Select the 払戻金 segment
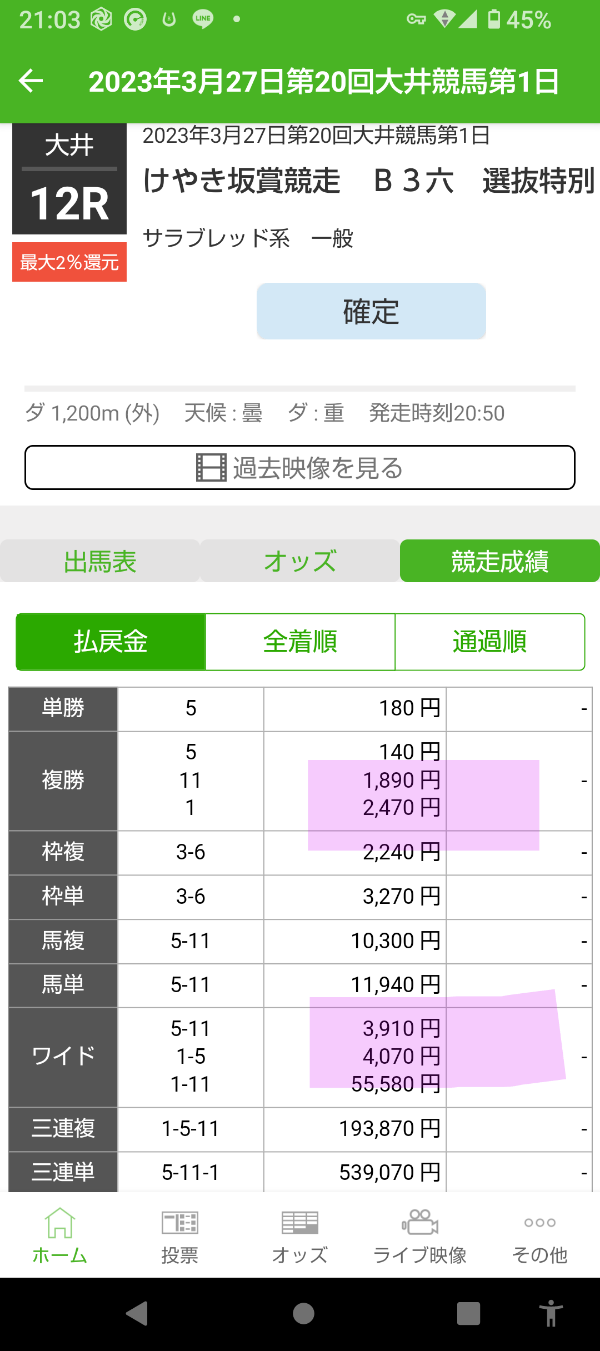600x1351 pixels. click(111, 642)
